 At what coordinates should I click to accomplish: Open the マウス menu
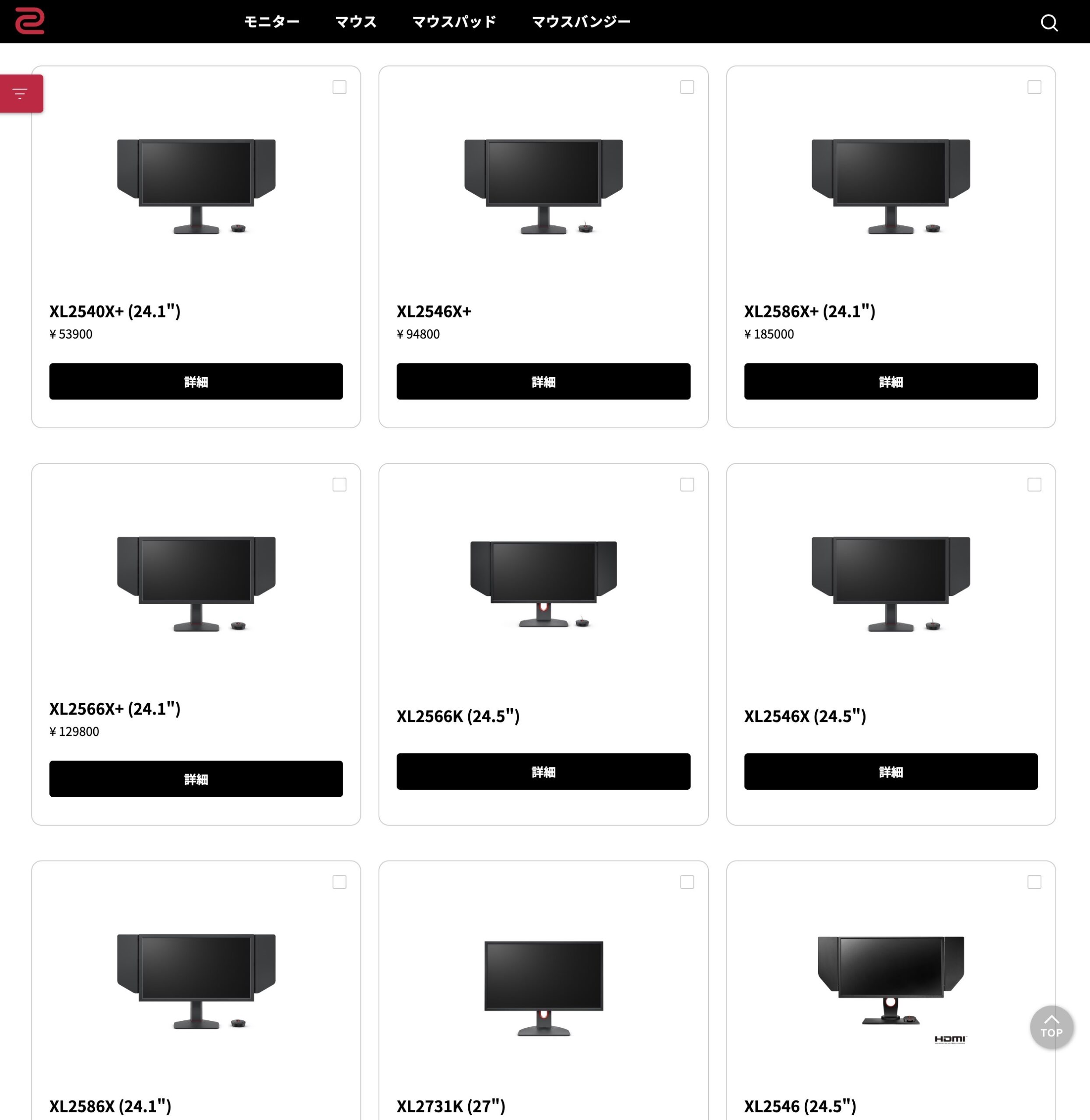pyautogui.click(x=355, y=22)
